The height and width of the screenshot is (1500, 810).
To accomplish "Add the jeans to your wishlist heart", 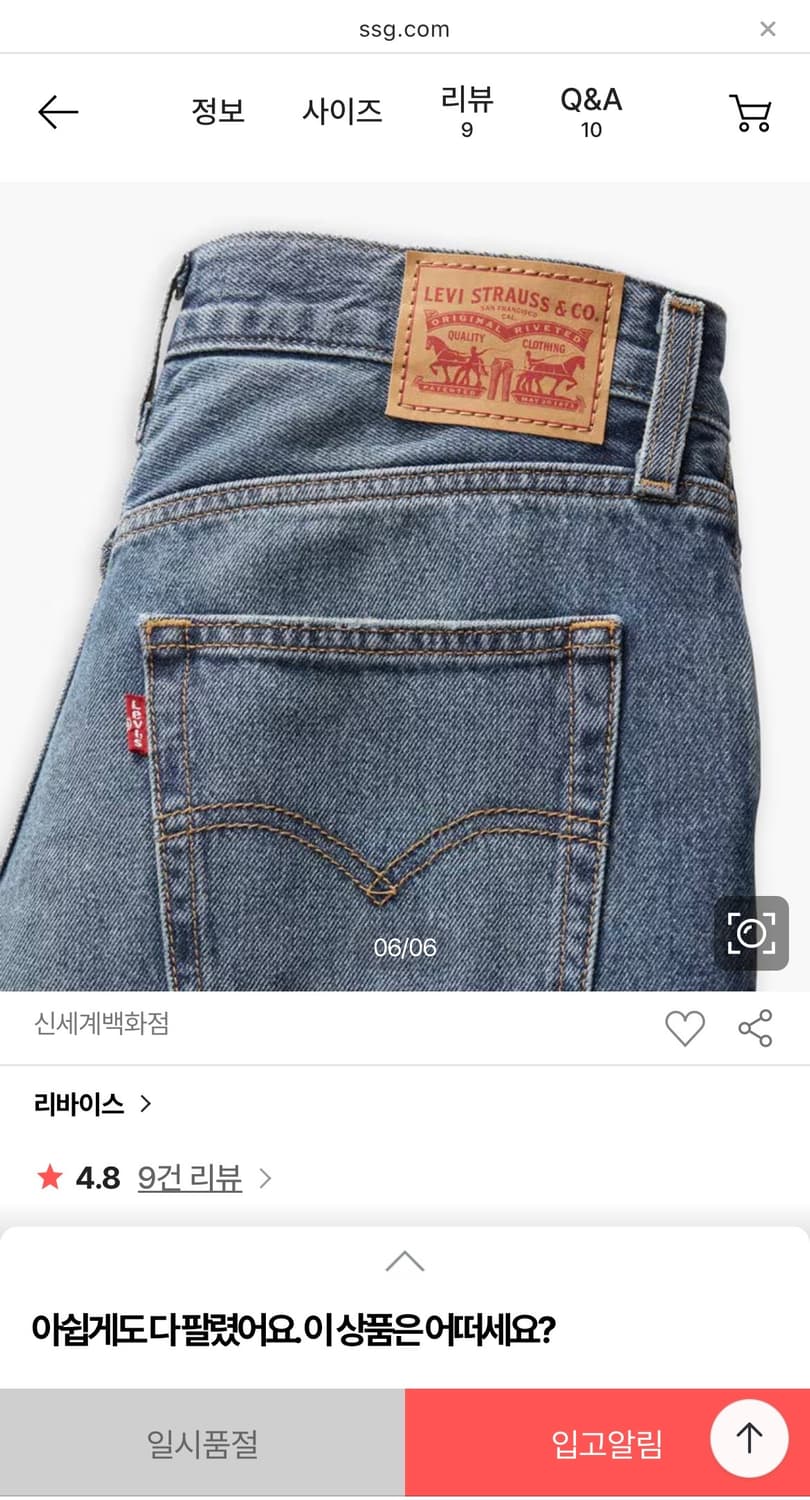I will [x=686, y=1028].
